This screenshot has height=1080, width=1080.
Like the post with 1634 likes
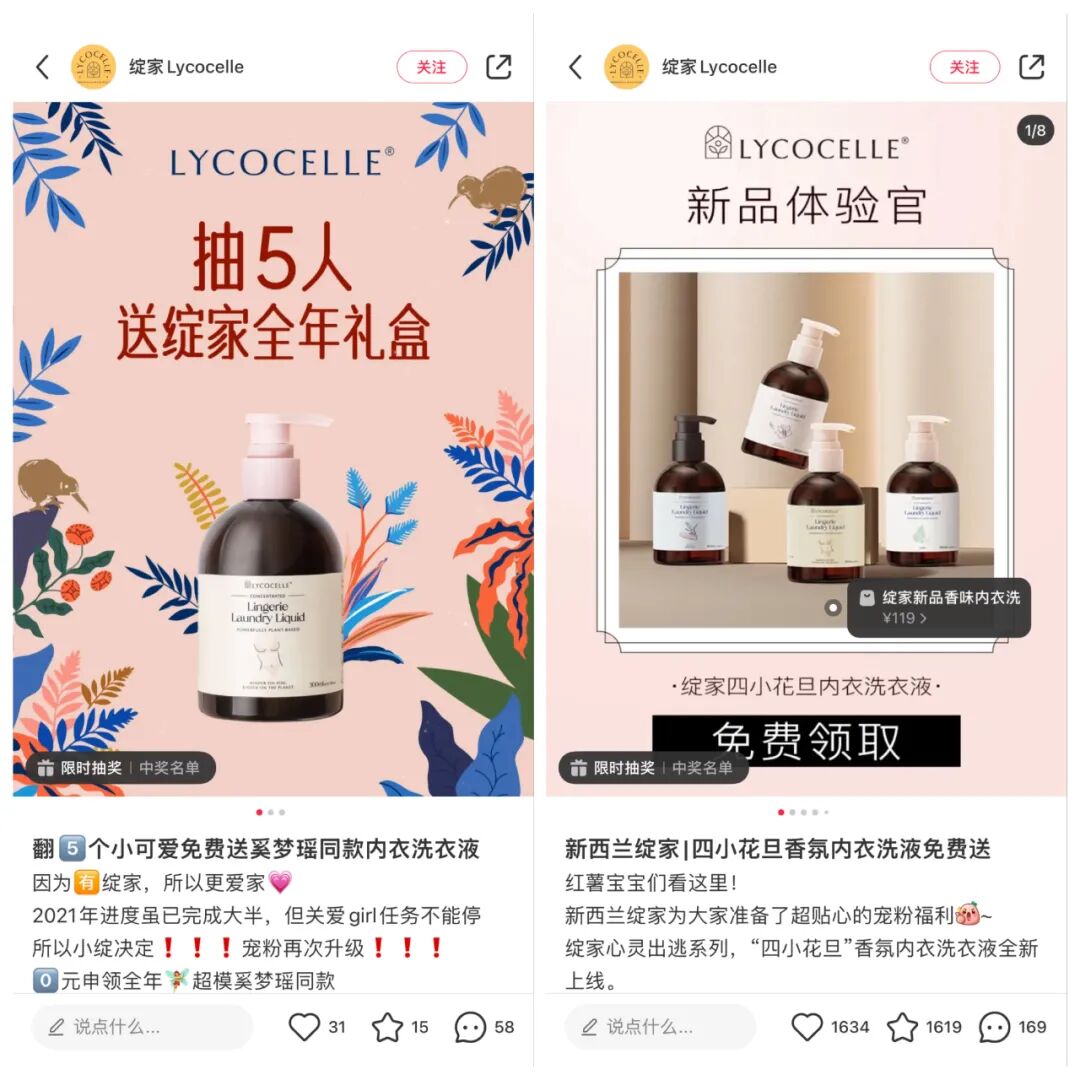[x=807, y=1026]
